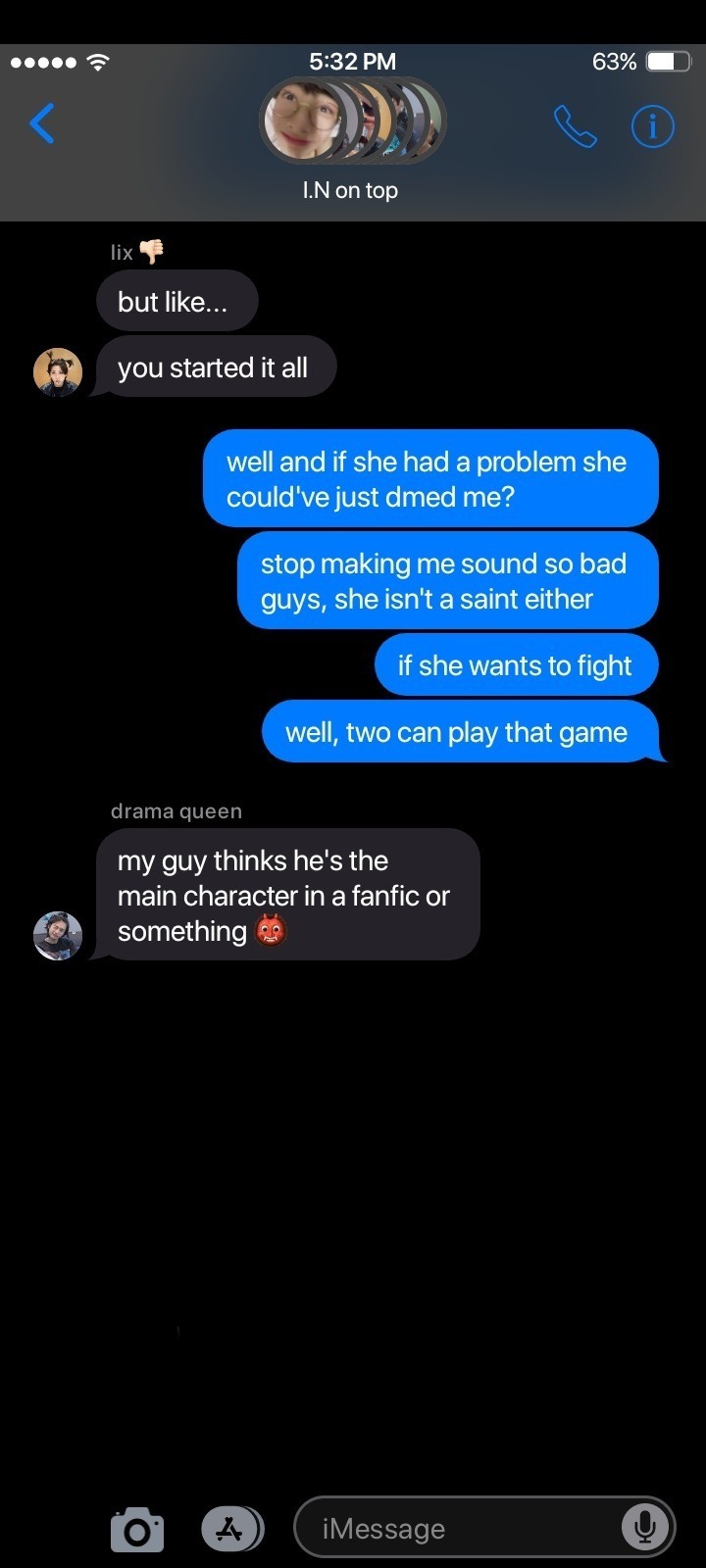View drama queen's profile picture
Image resolution: width=706 pixels, height=1568 pixels.
(x=58, y=935)
